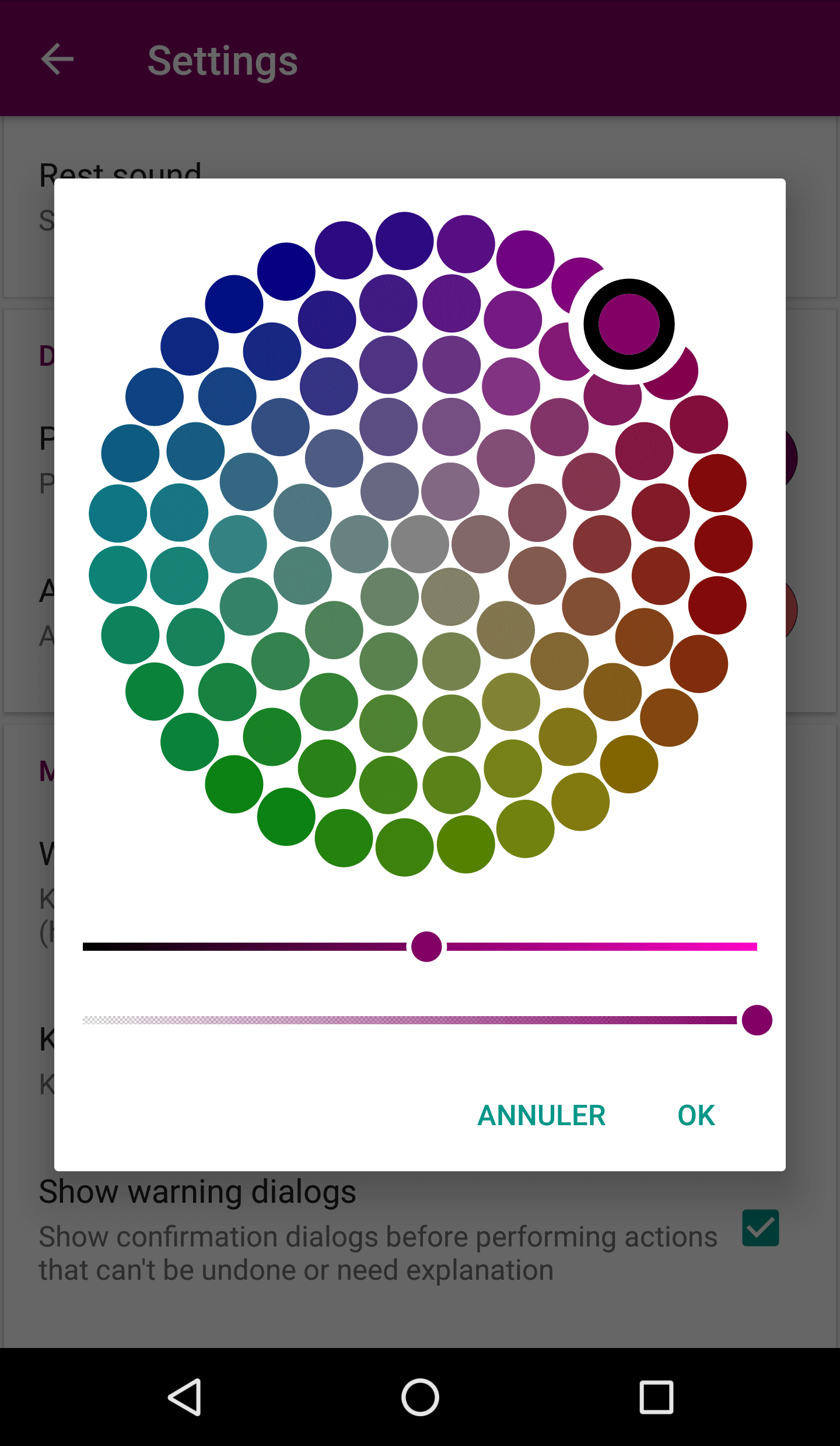
Task: Go to the home screen
Action: click(420, 1397)
